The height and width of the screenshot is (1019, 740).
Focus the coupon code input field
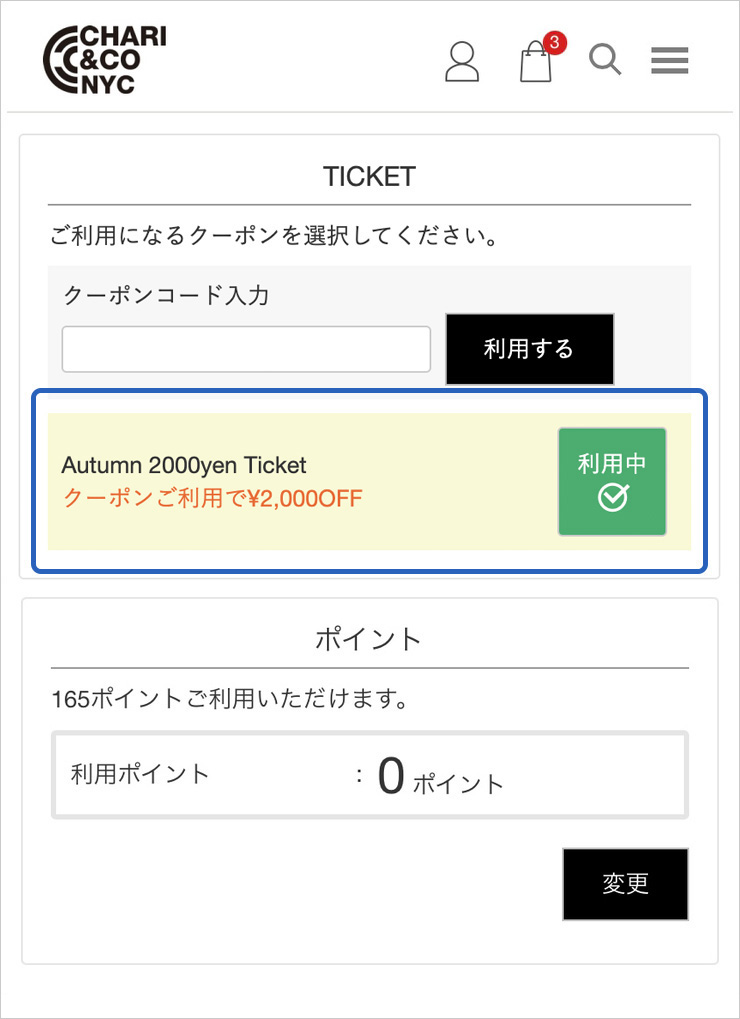click(x=246, y=349)
